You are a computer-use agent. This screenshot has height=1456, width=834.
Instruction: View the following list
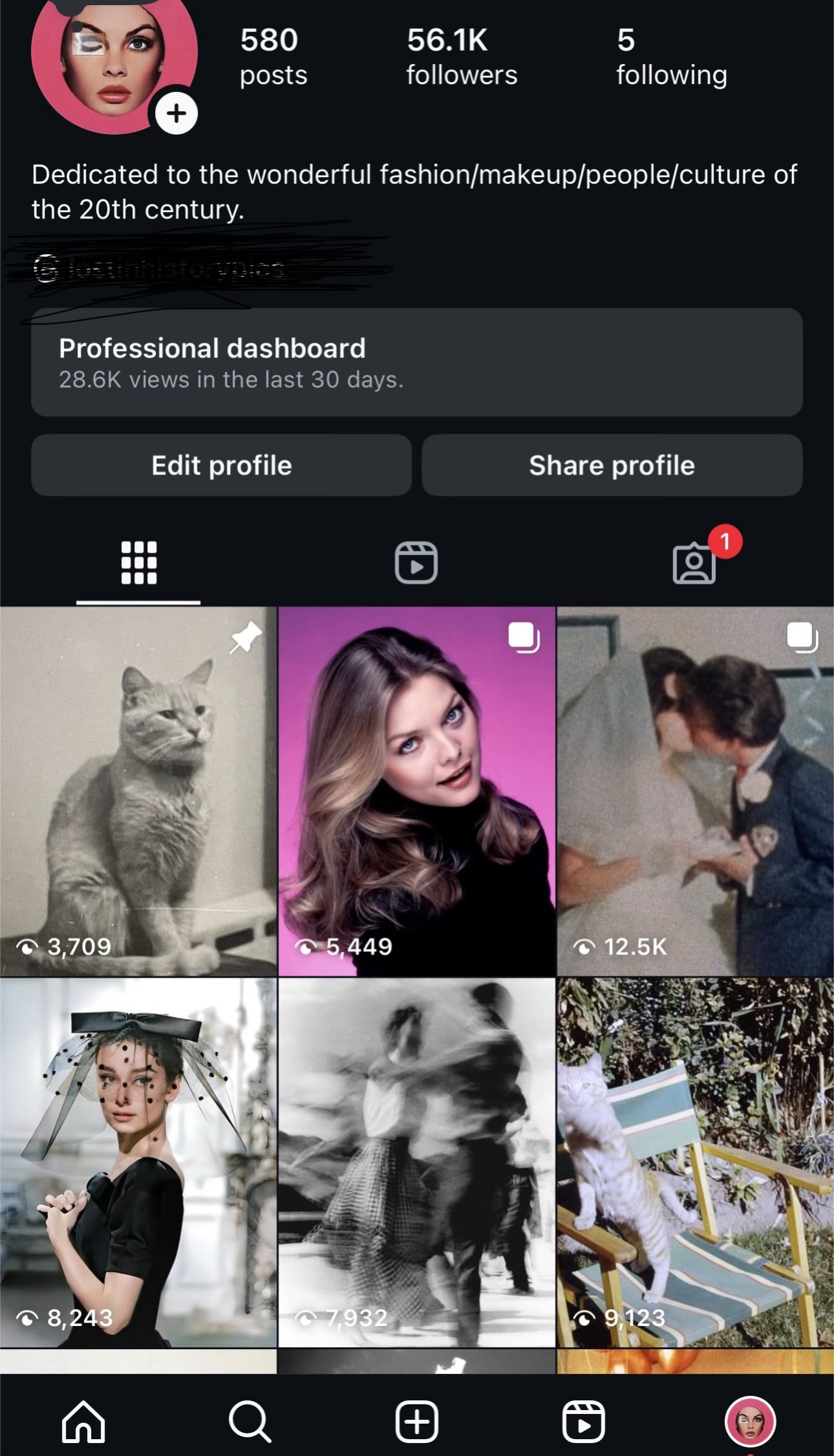click(x=671, y=57)
